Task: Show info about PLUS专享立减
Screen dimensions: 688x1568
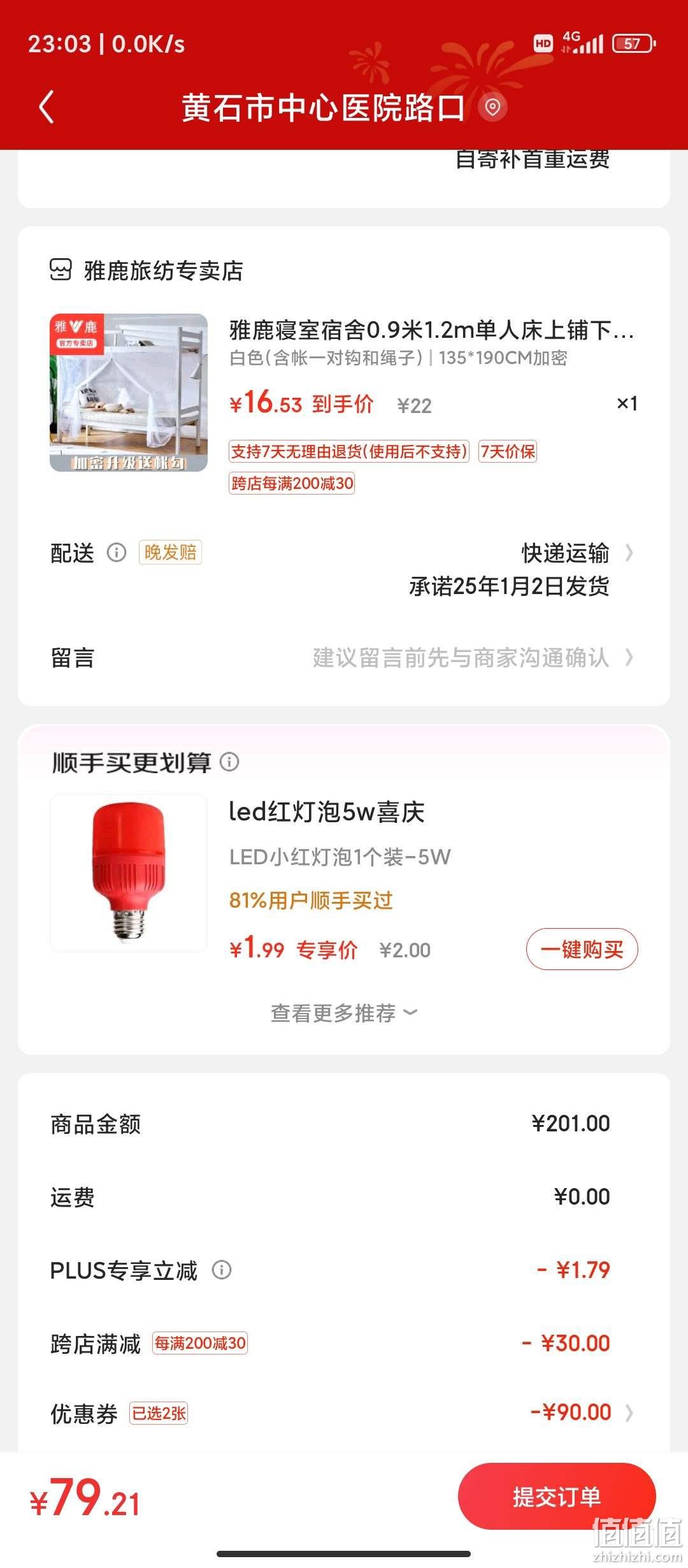Action: (222, 1270)
